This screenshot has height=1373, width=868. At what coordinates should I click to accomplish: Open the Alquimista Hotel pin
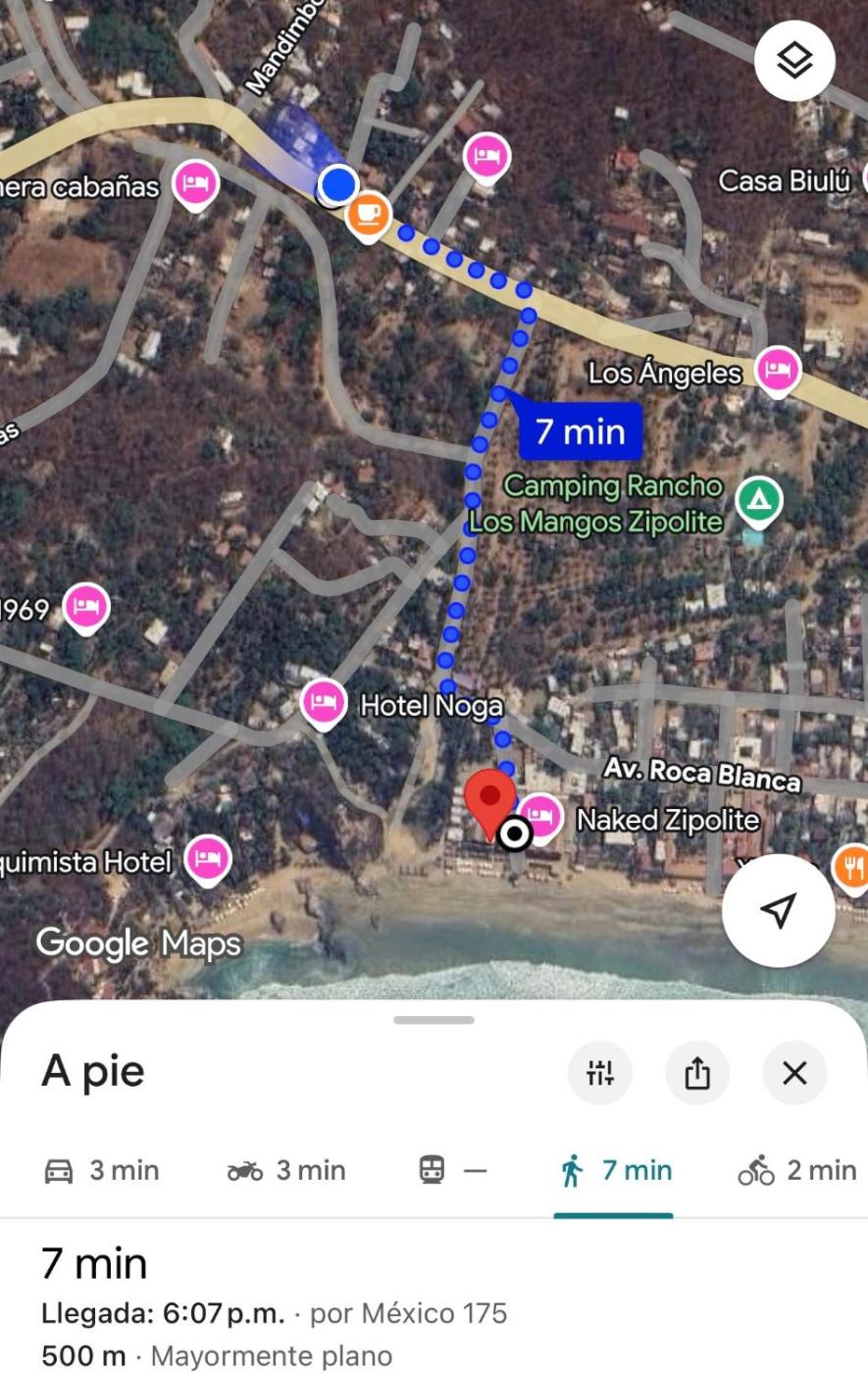click(208, 859)
